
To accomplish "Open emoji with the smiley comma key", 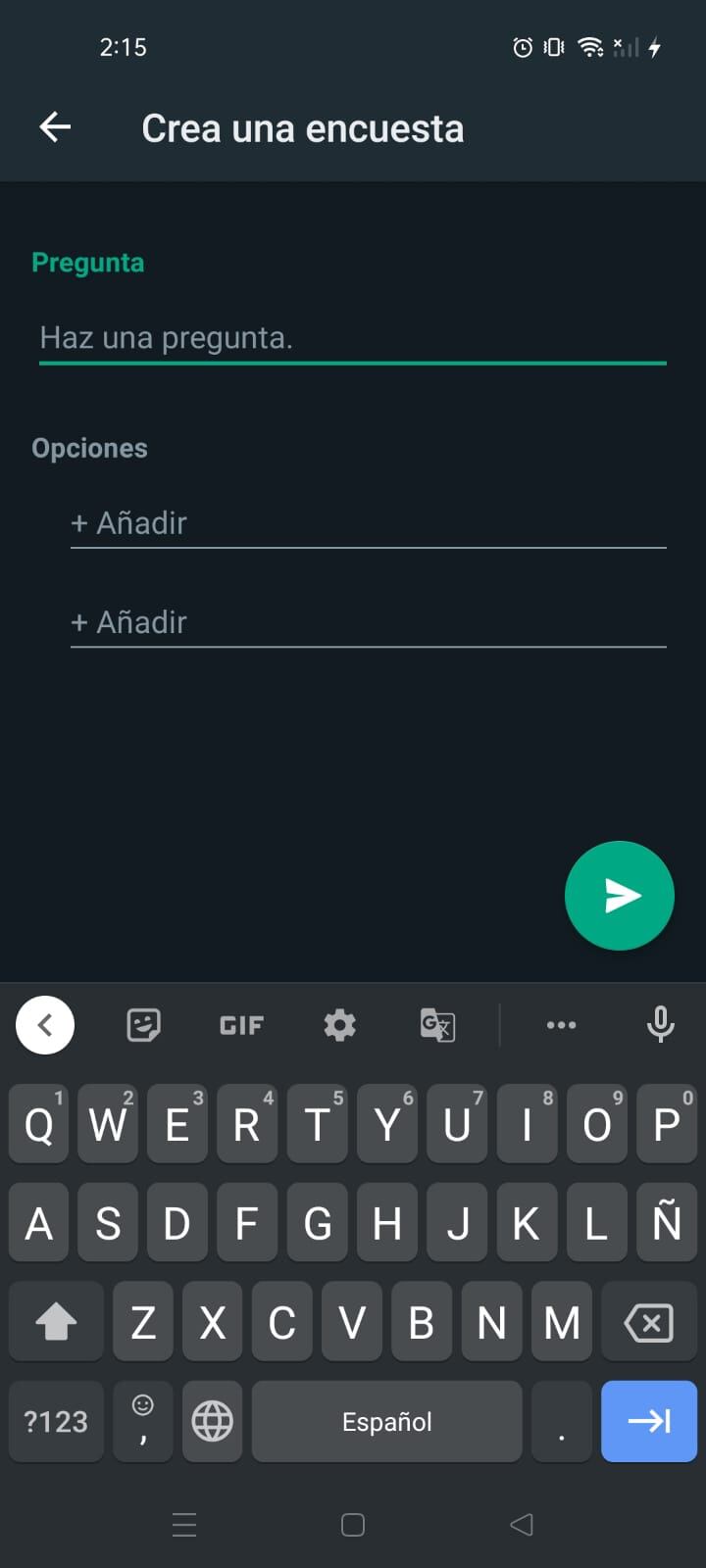I will coord(142,1420).
